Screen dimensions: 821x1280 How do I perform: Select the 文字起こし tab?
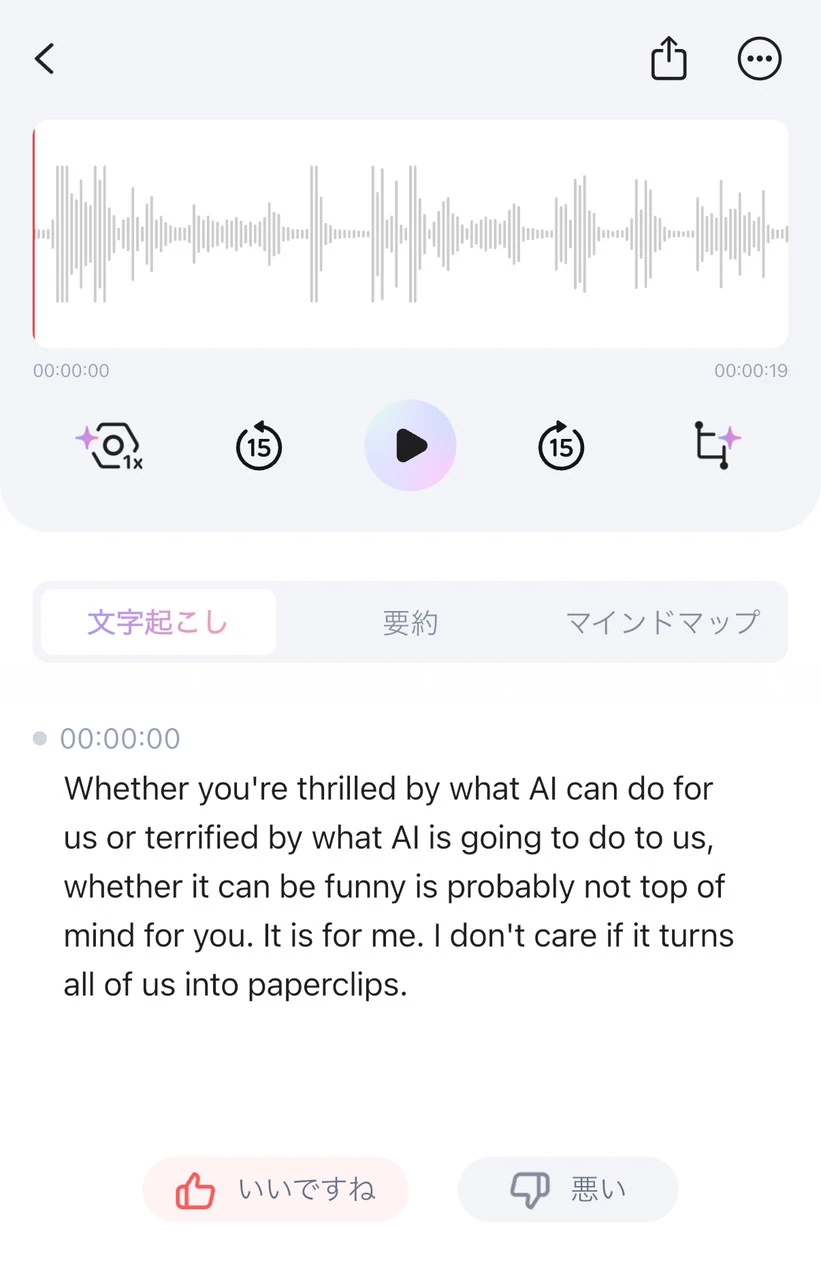(x=158, y=623)
